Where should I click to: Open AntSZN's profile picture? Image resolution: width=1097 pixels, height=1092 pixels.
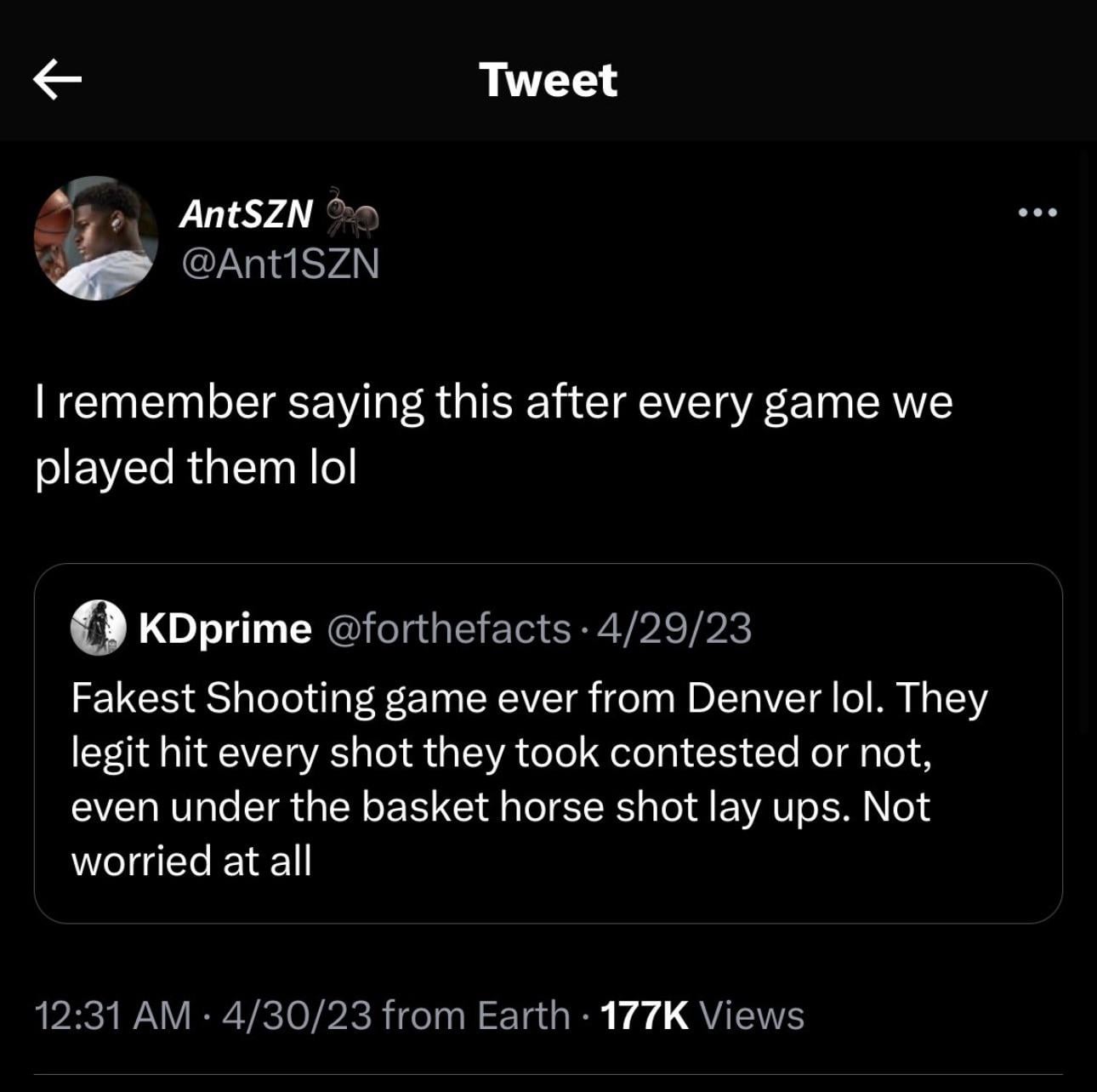pos(95,238)
